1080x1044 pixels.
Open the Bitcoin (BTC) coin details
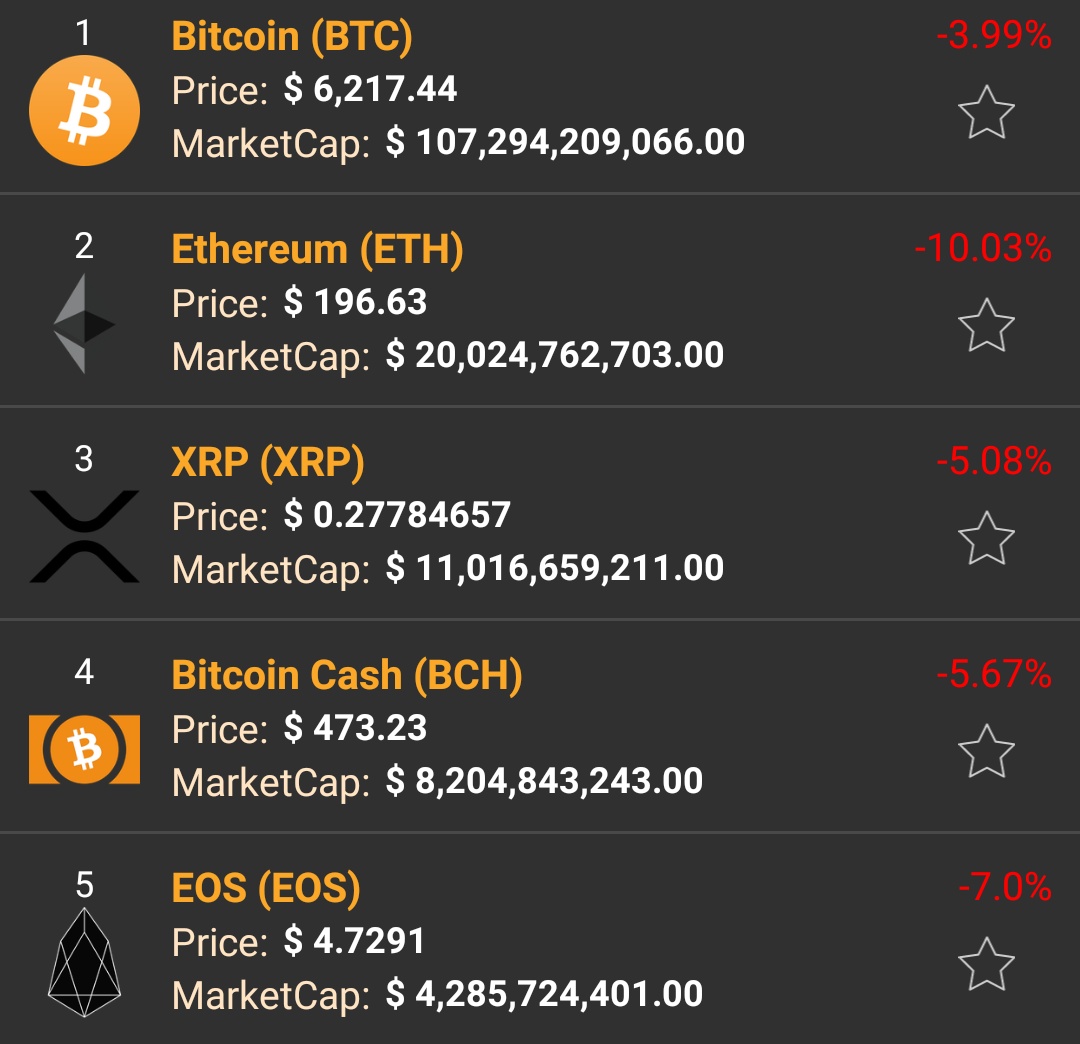[x=292, y=37]
